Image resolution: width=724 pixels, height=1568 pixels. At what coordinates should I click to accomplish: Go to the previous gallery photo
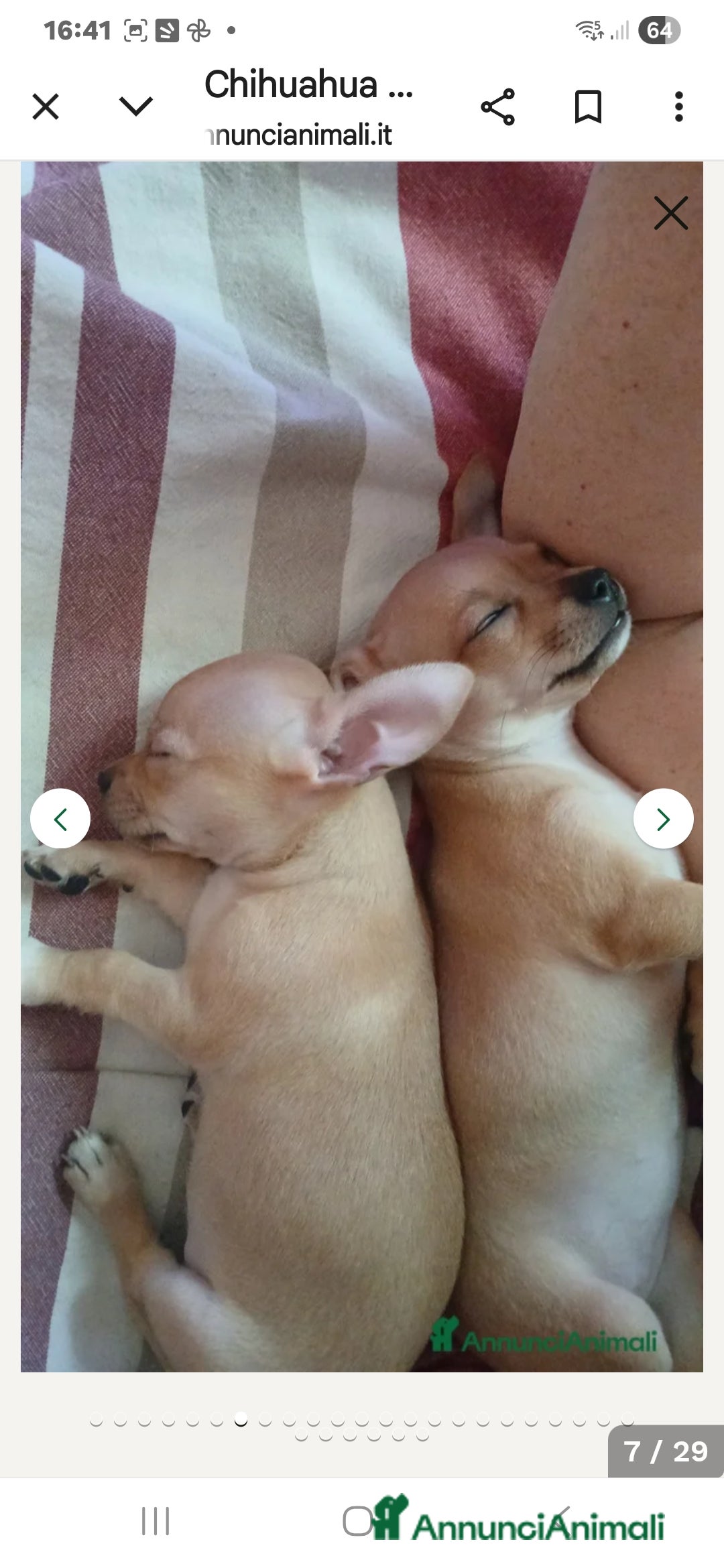[61, 818]
